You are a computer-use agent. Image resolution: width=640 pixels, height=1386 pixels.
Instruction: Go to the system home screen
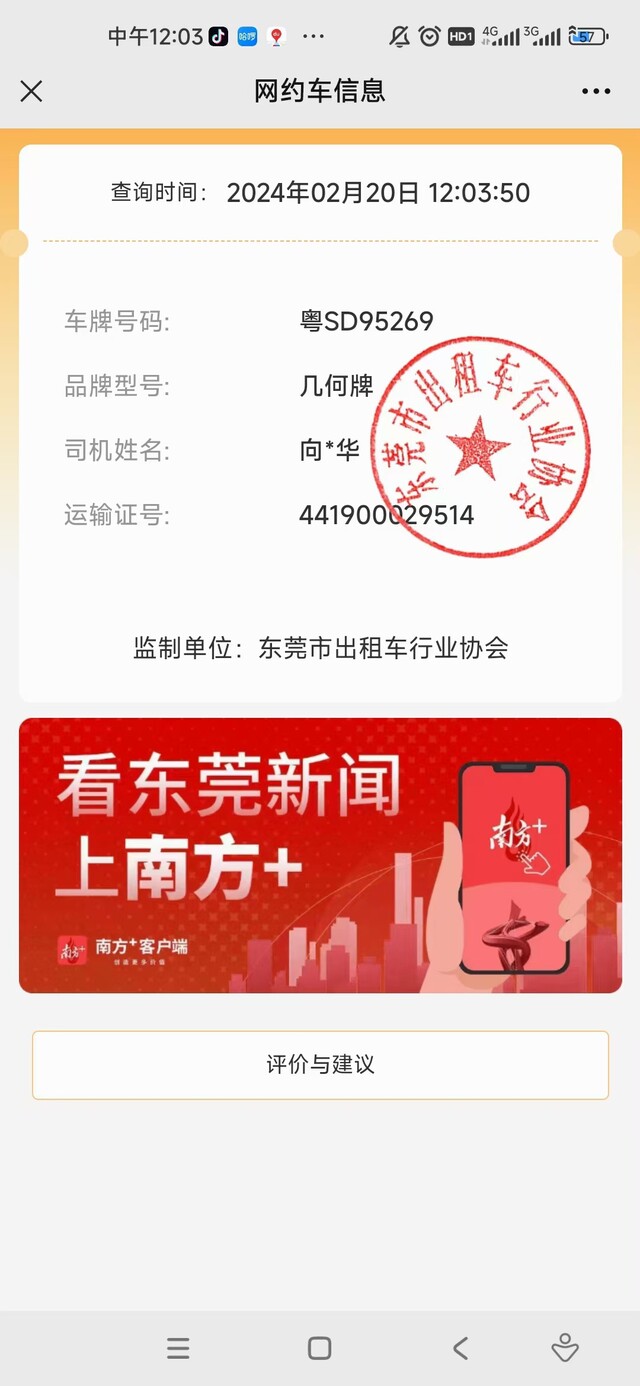[x=320, y=1348]
